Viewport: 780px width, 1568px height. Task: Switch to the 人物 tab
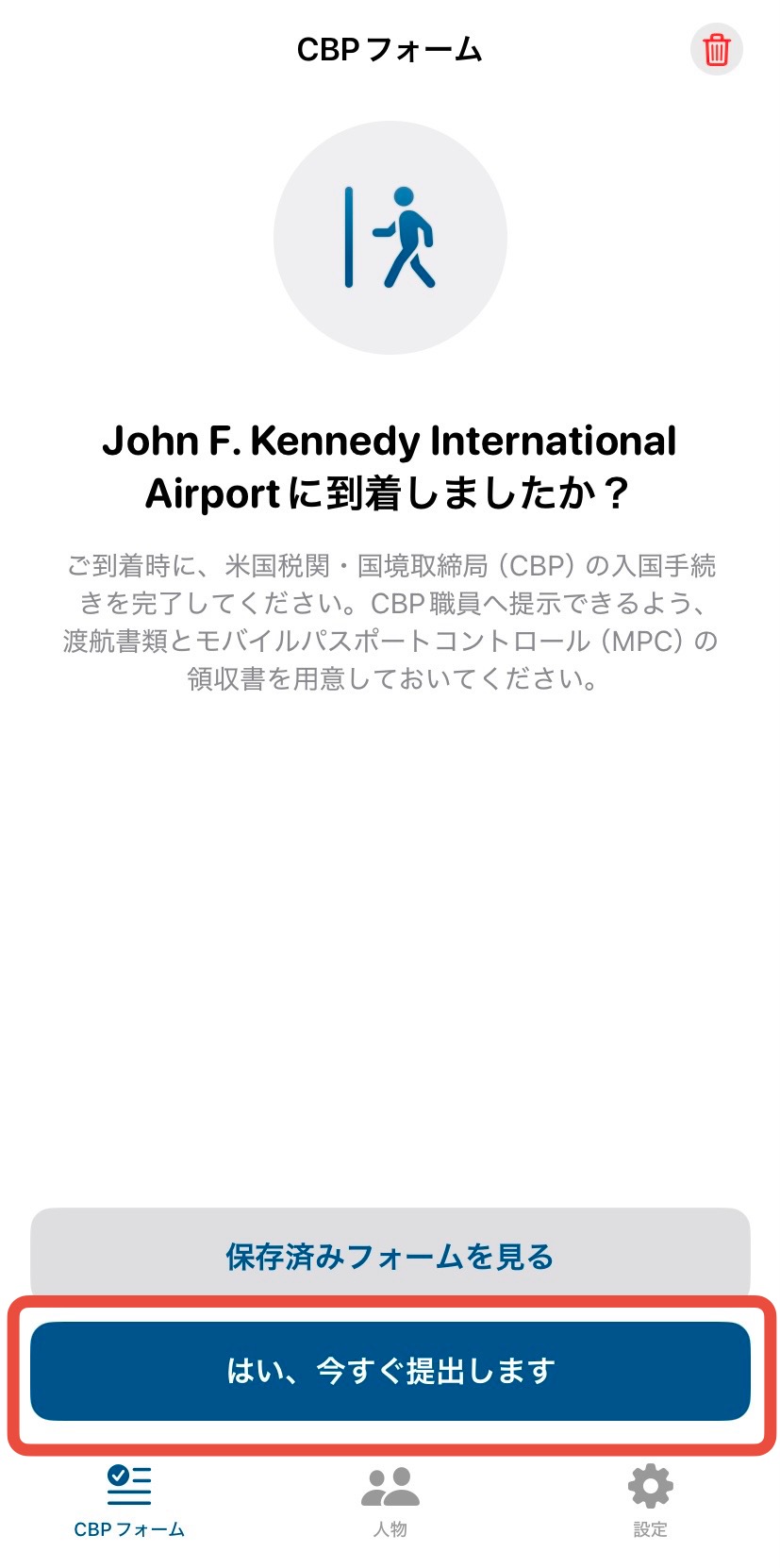coord(390,1501)
